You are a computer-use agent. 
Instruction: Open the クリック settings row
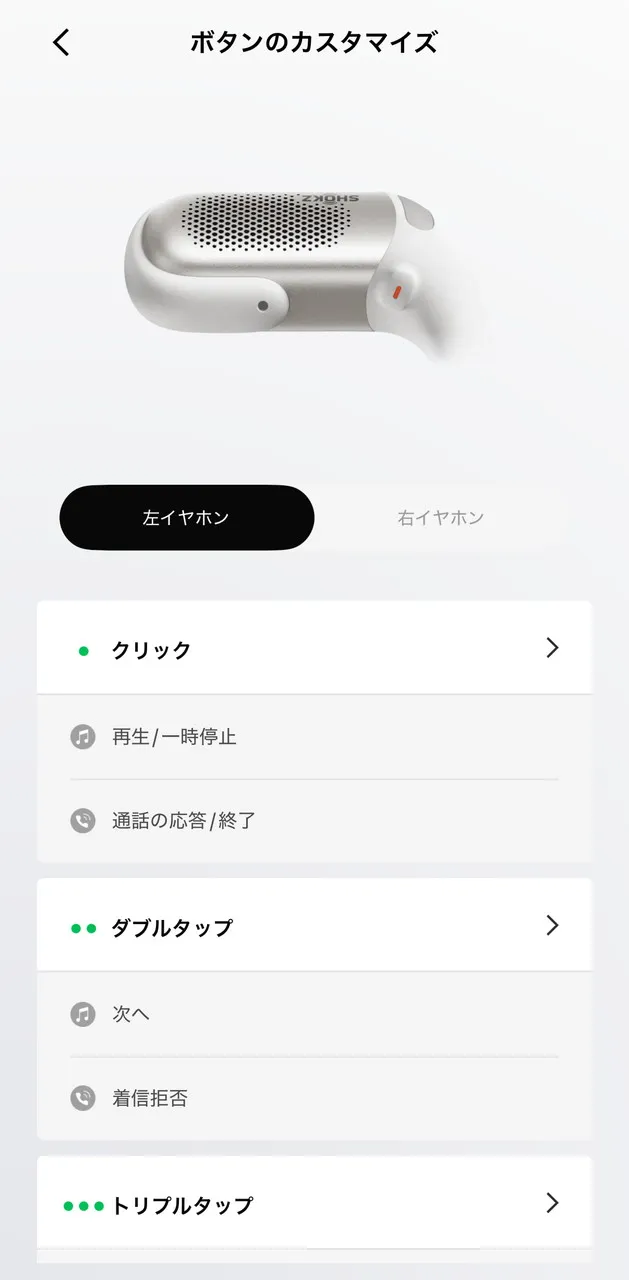click(x=314, y=649)
